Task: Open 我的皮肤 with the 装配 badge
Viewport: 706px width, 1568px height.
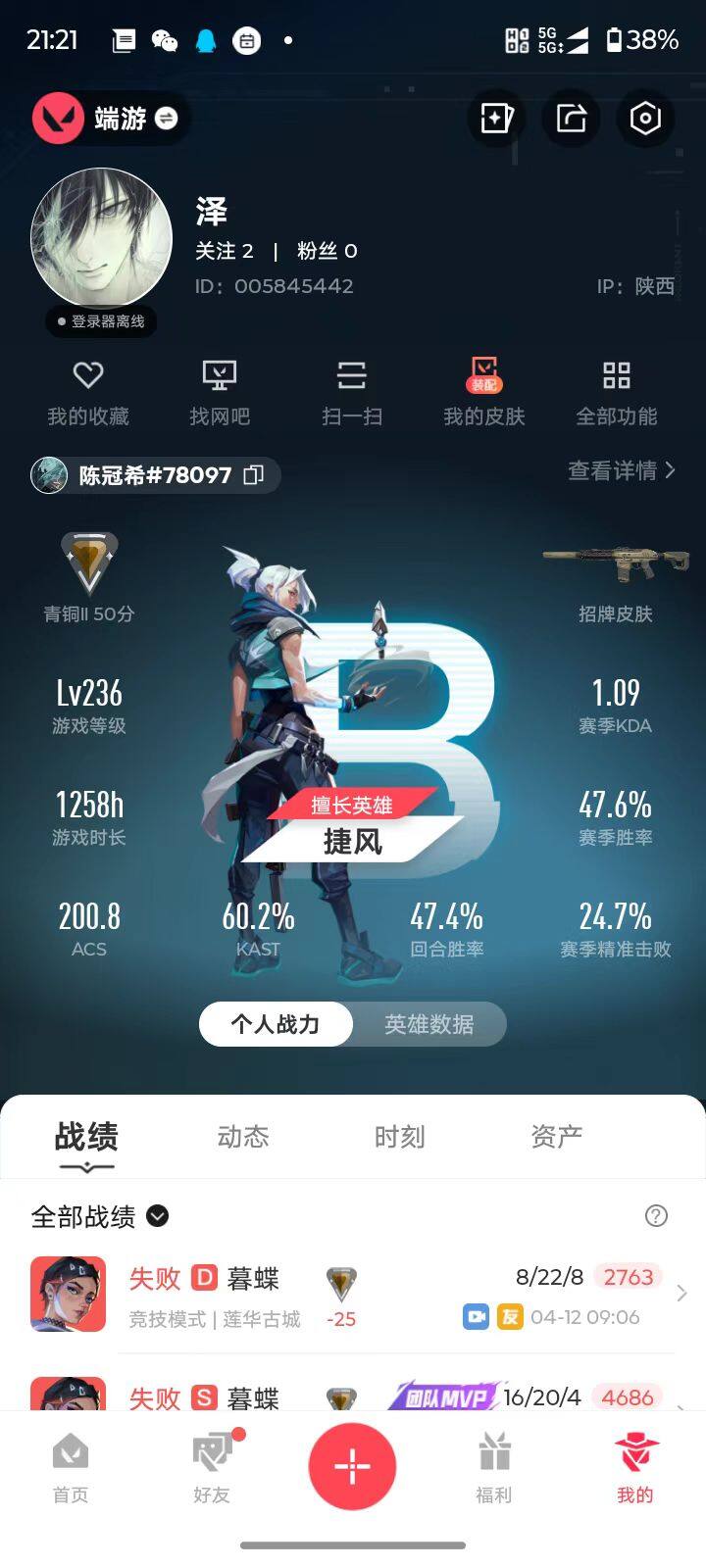Action: [483, 375]
